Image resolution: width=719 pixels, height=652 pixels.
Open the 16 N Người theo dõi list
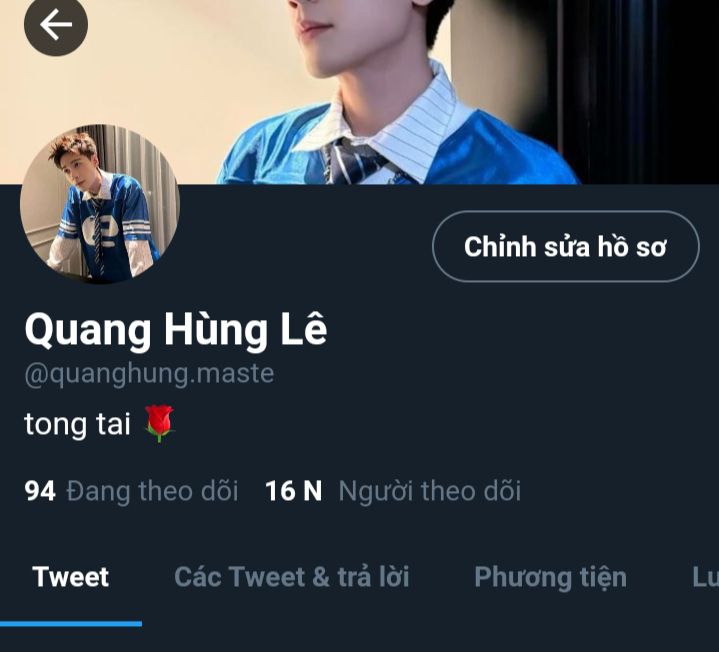(392, 491)
